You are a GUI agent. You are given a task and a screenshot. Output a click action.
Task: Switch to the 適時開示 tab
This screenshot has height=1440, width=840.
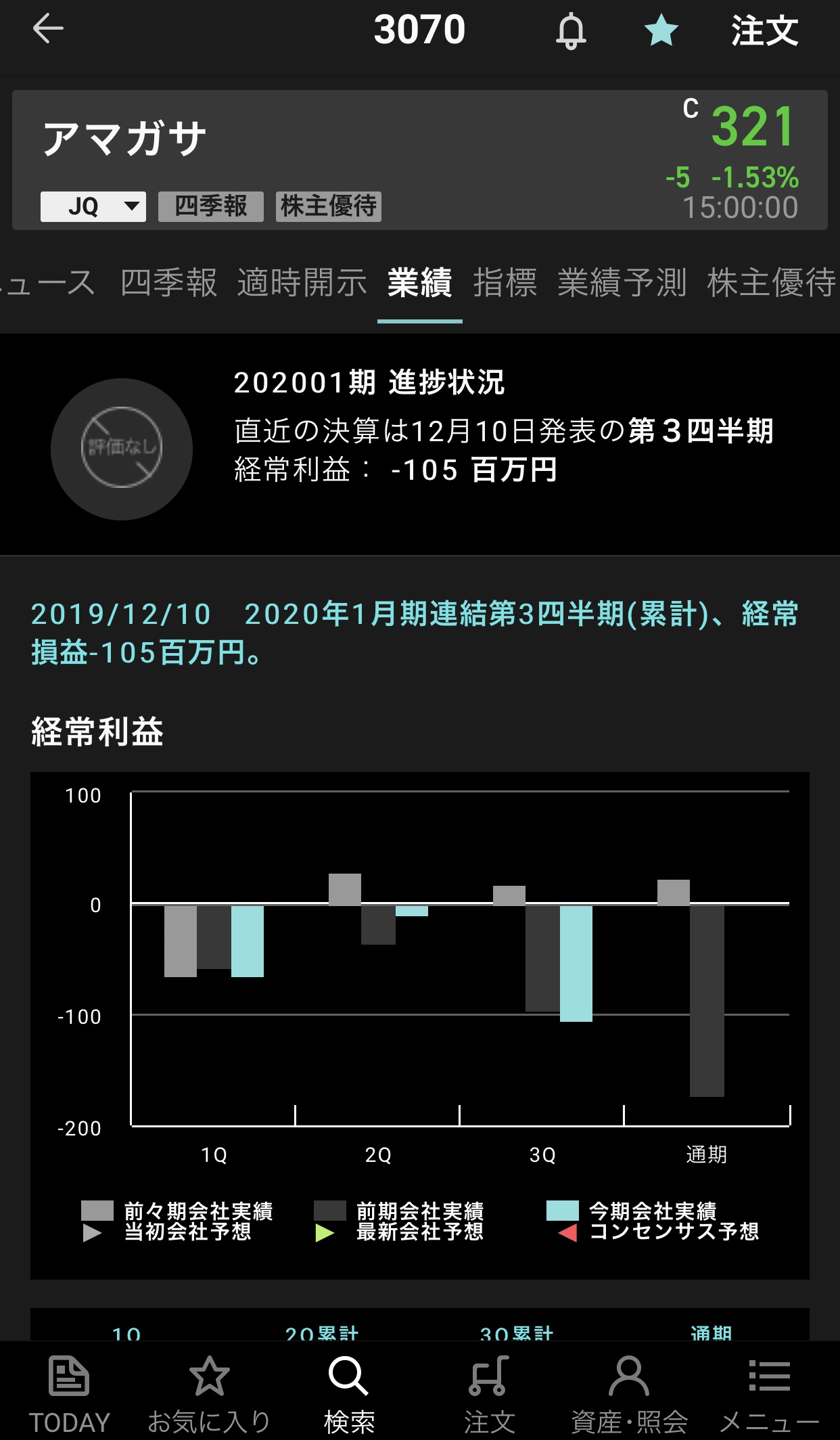point(302,282)
